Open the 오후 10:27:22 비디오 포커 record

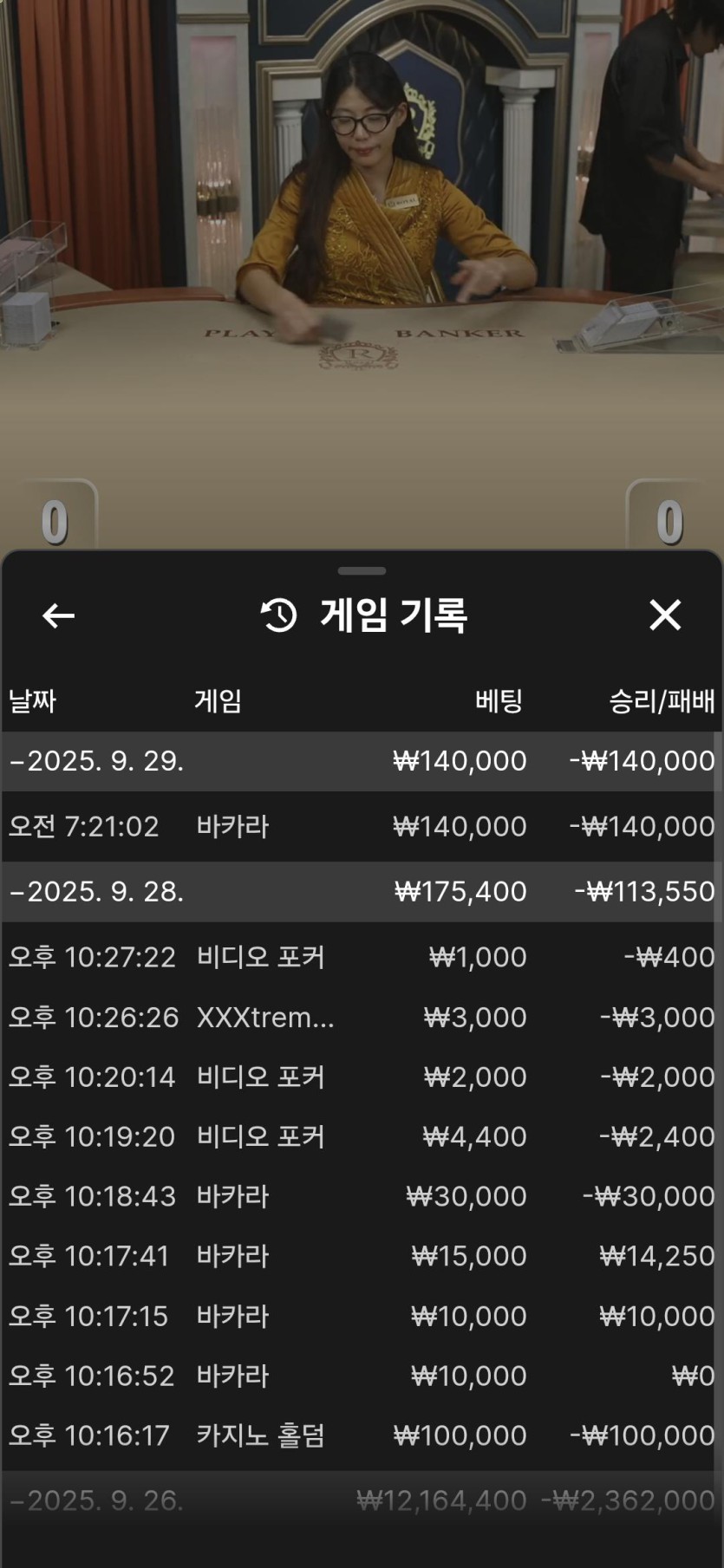361,957
